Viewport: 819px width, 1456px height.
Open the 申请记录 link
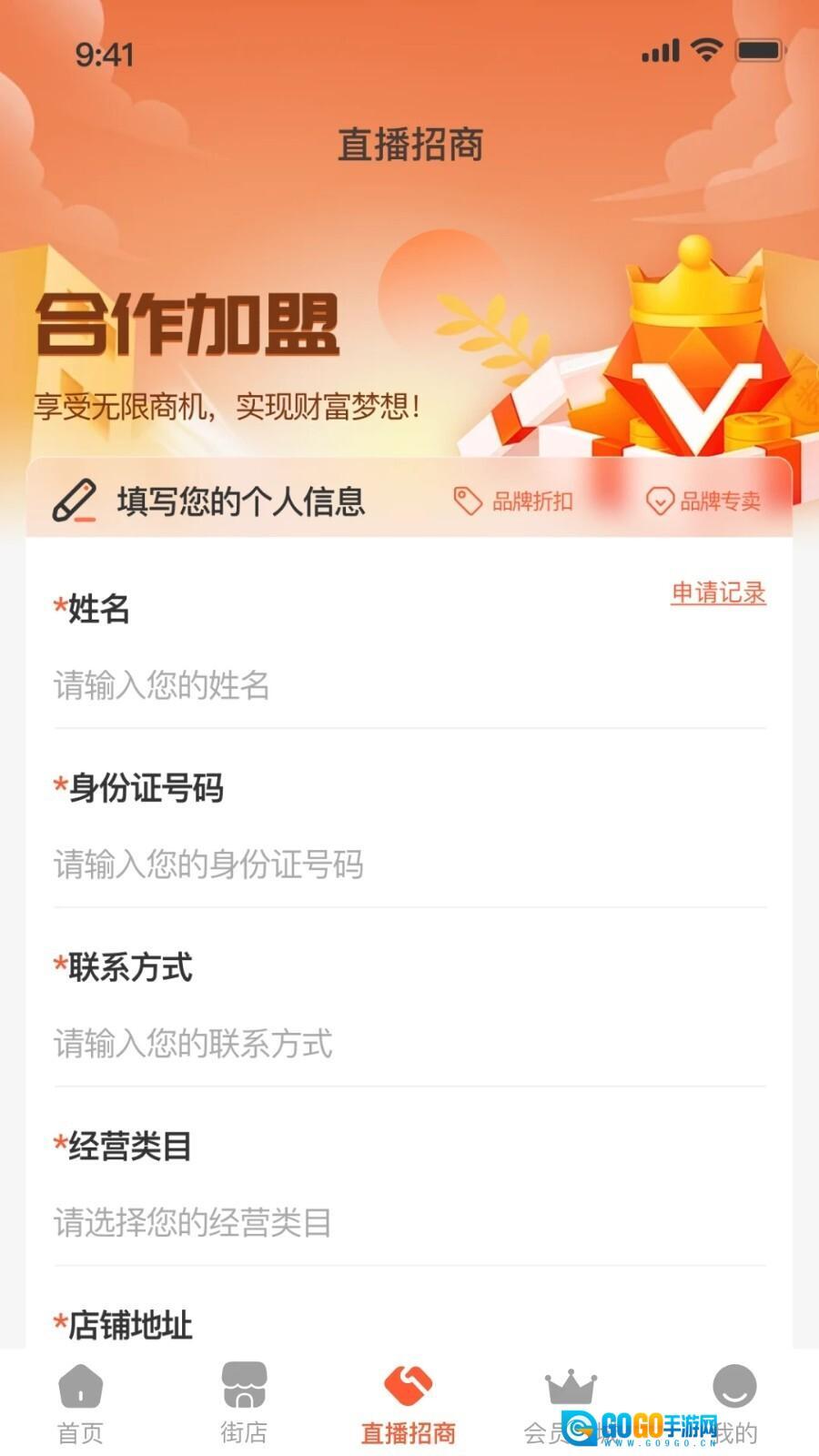pyautogui.click(x=718, y=593)
